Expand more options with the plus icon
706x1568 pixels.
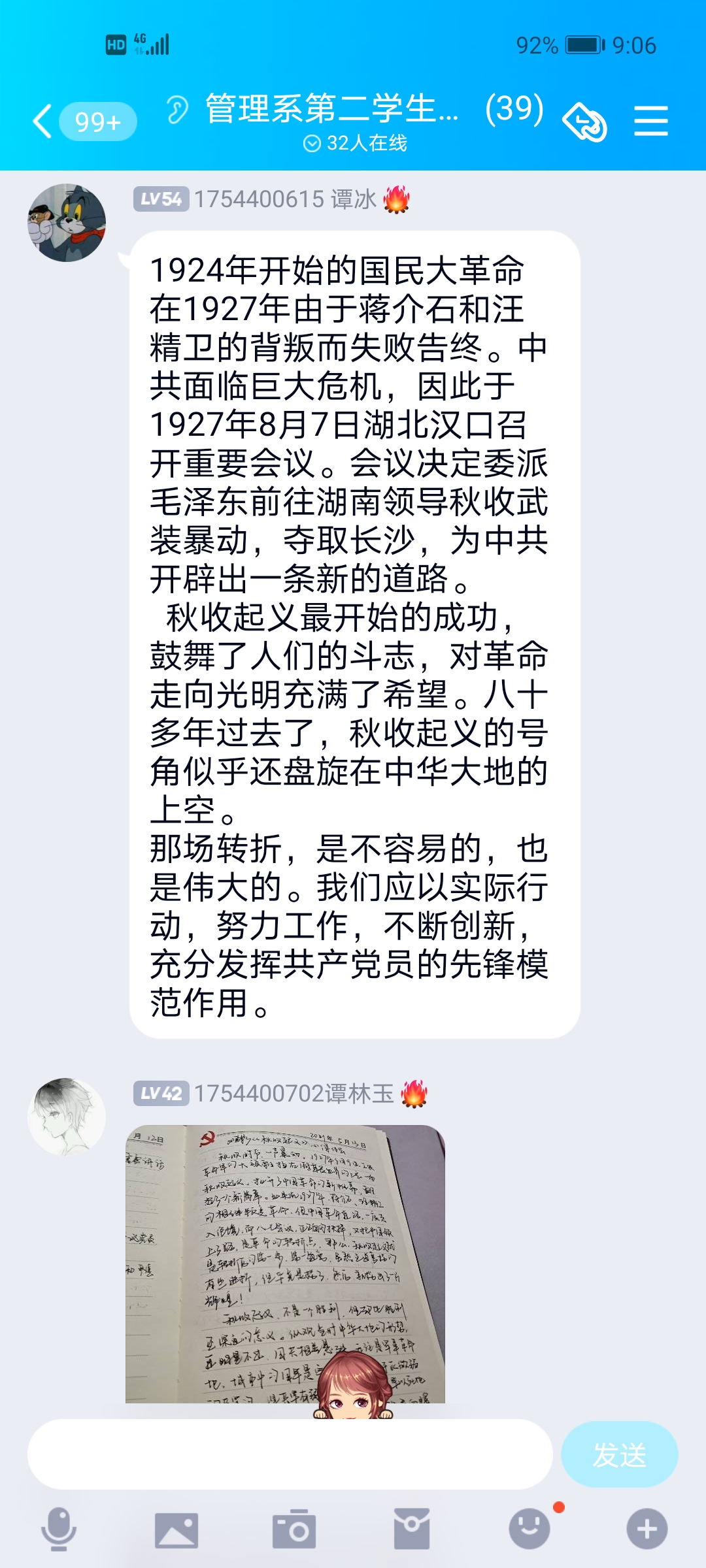coord(647,1529)
